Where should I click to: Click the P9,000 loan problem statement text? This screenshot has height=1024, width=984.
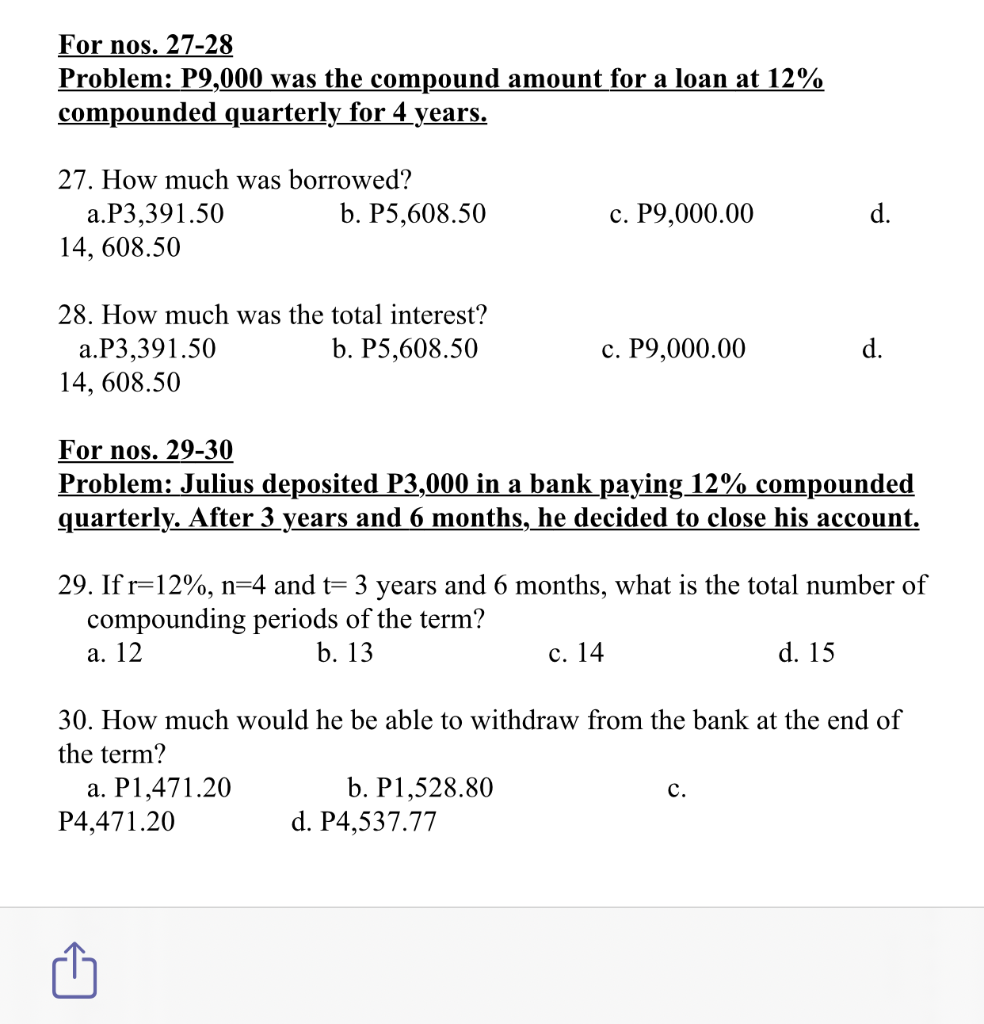[440, 95]
